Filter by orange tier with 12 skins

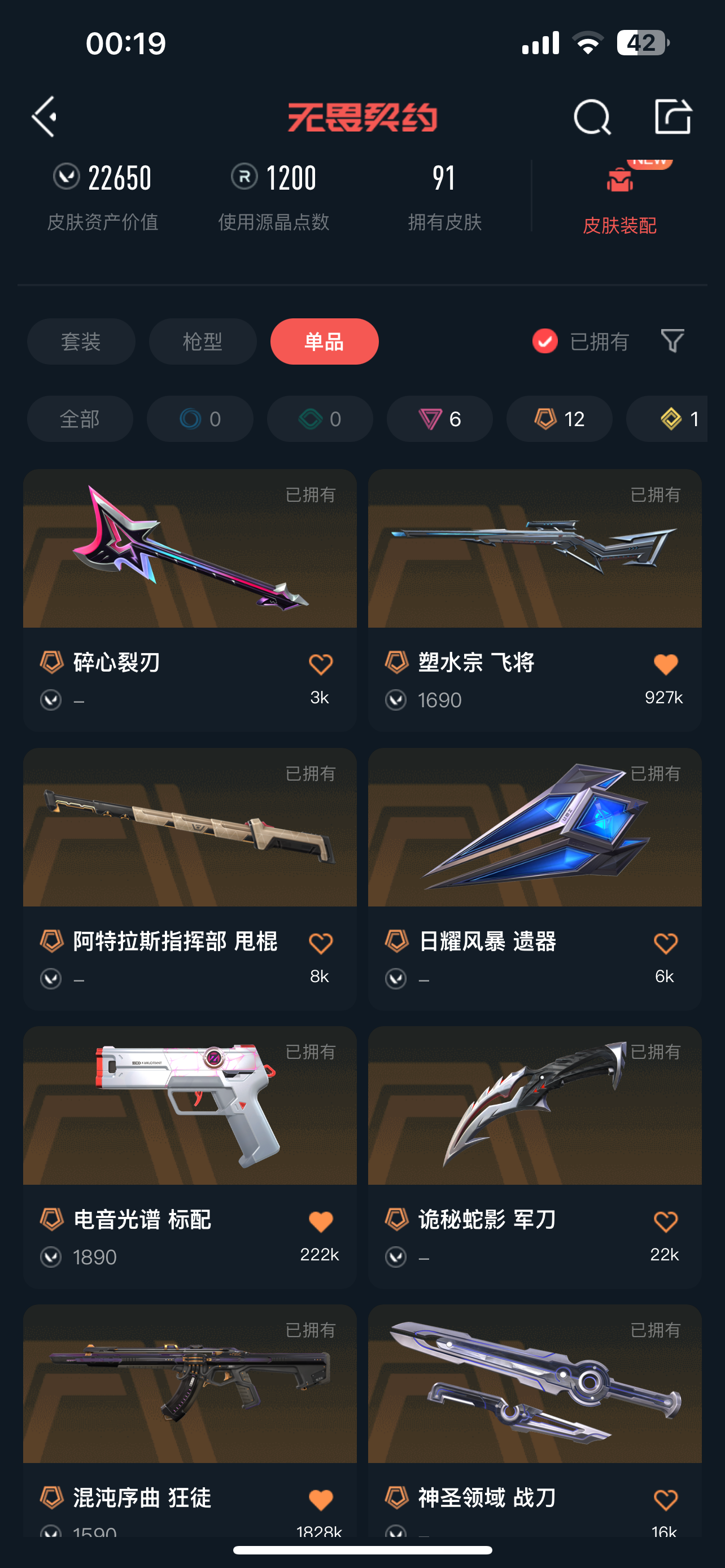[x=560, y=419]
